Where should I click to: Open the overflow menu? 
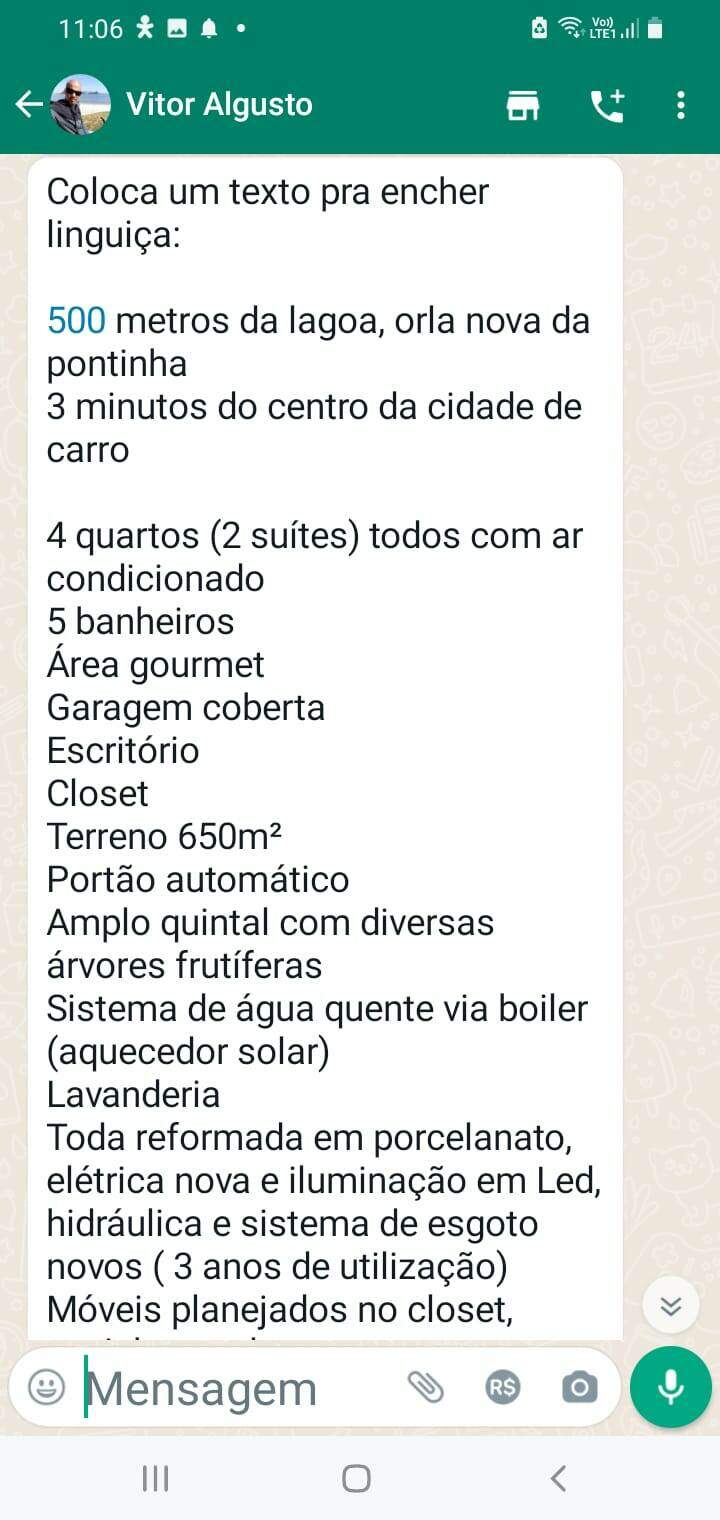pyautogui.click(x=681, y=105)
